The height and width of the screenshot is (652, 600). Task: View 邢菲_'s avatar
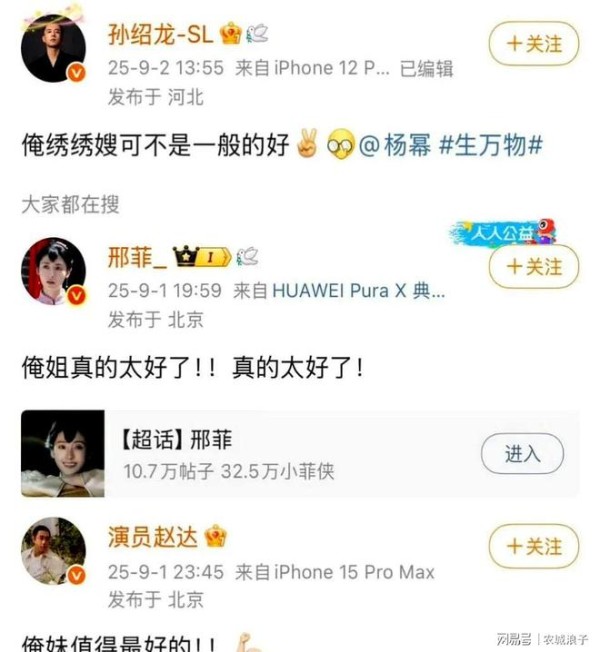coord(54,270)
